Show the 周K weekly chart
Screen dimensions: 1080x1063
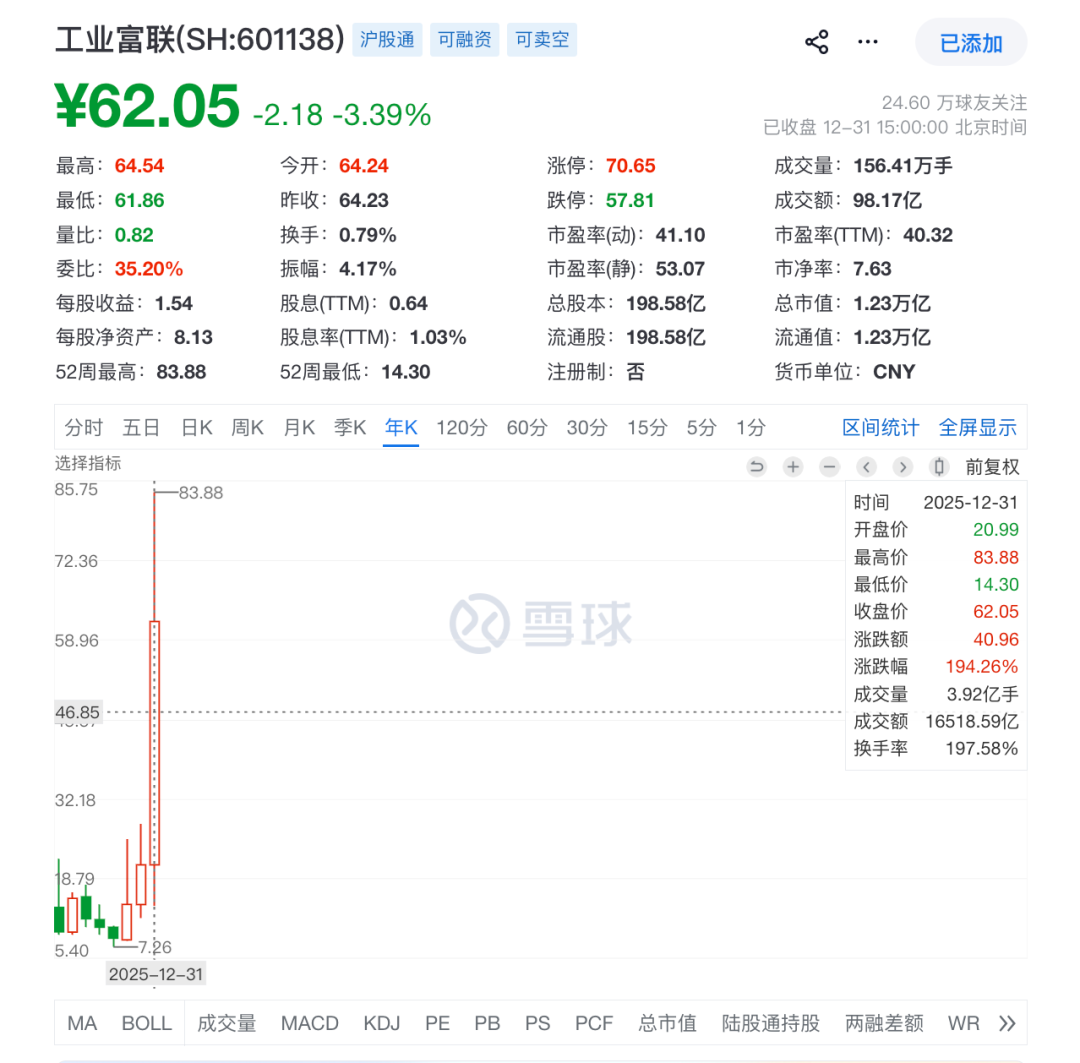[x=247, y=428]
